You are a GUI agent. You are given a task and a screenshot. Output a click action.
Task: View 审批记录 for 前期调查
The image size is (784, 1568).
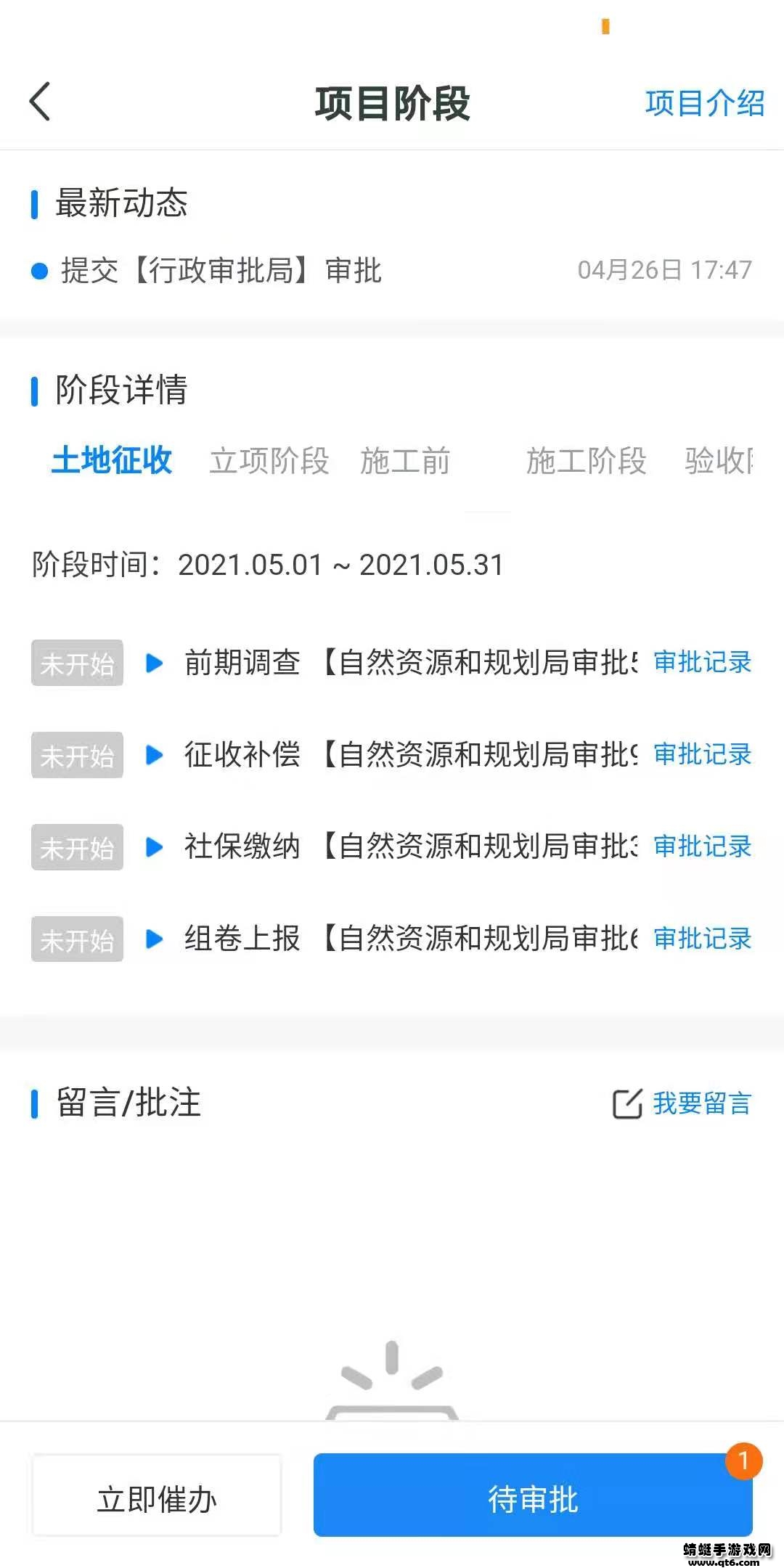click(702, 662)
